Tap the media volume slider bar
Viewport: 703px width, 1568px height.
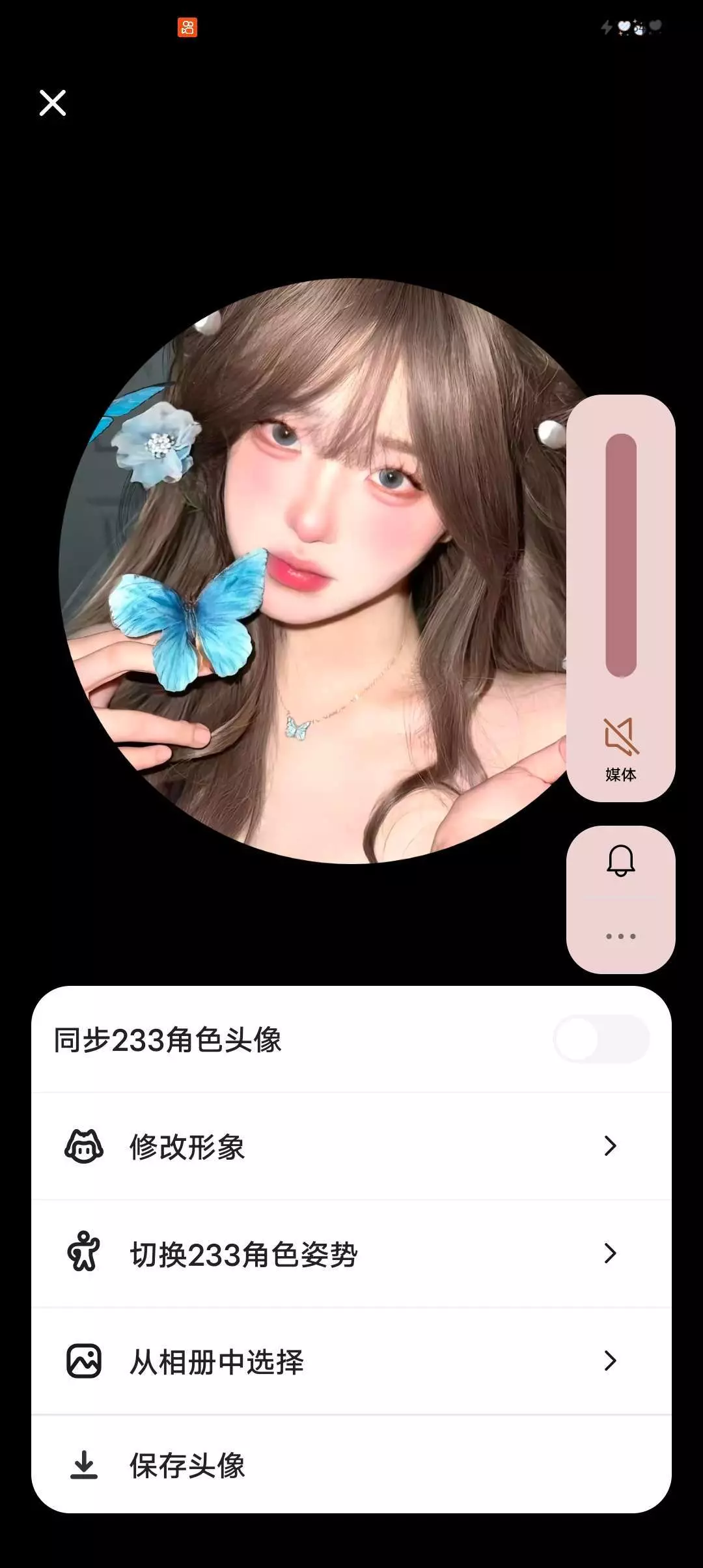coord(621,555)
